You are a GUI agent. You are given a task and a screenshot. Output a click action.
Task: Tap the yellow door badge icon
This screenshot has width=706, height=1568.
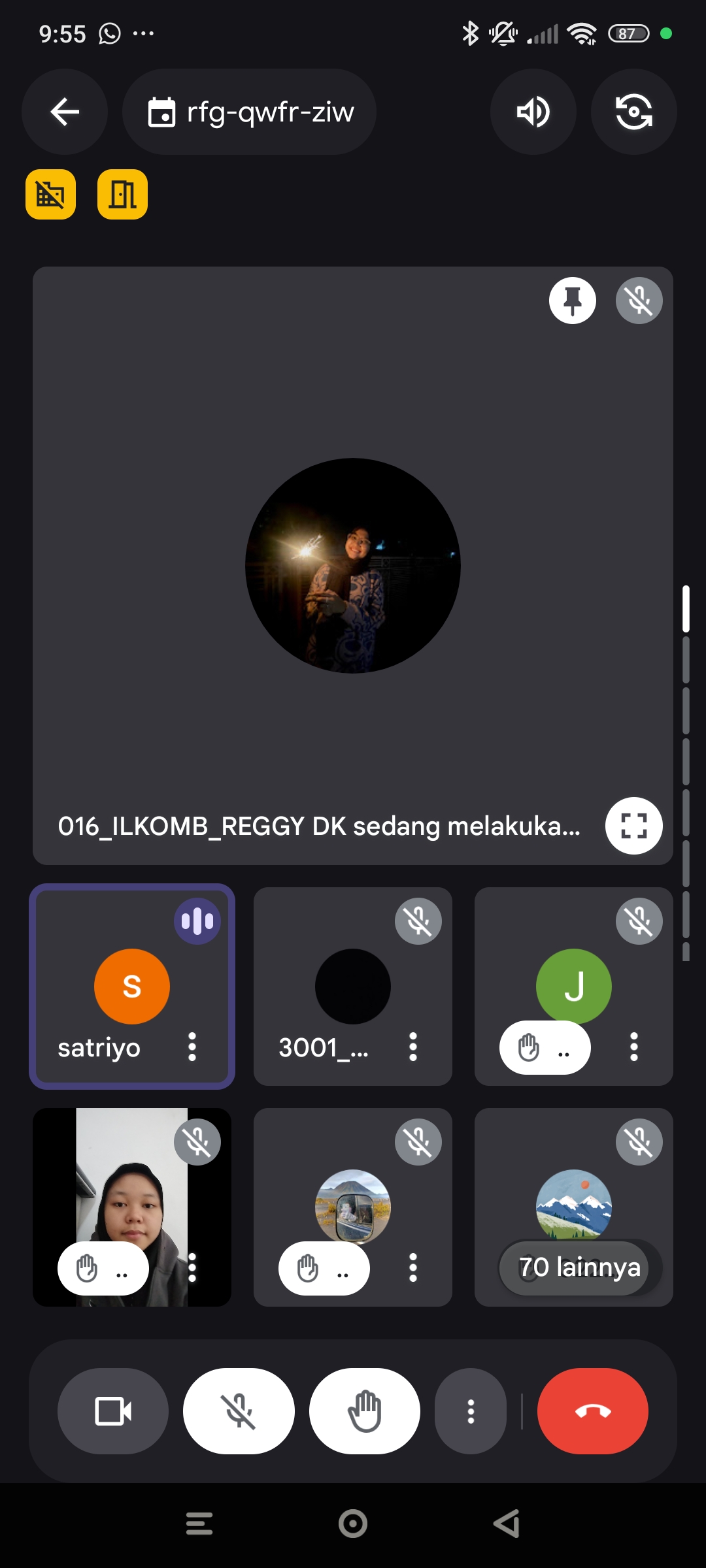[x=122, y=194]
